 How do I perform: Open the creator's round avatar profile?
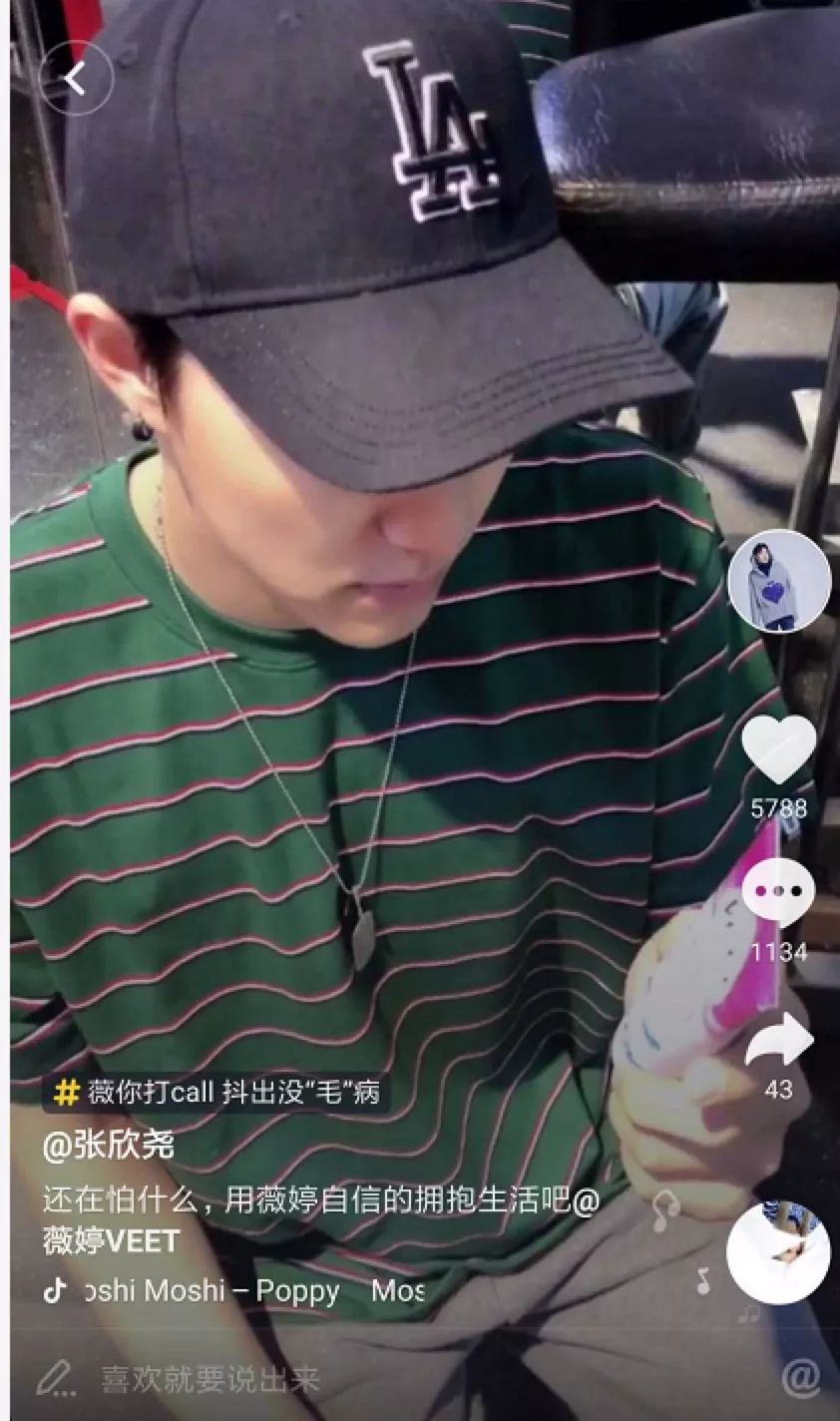point(779,581)
